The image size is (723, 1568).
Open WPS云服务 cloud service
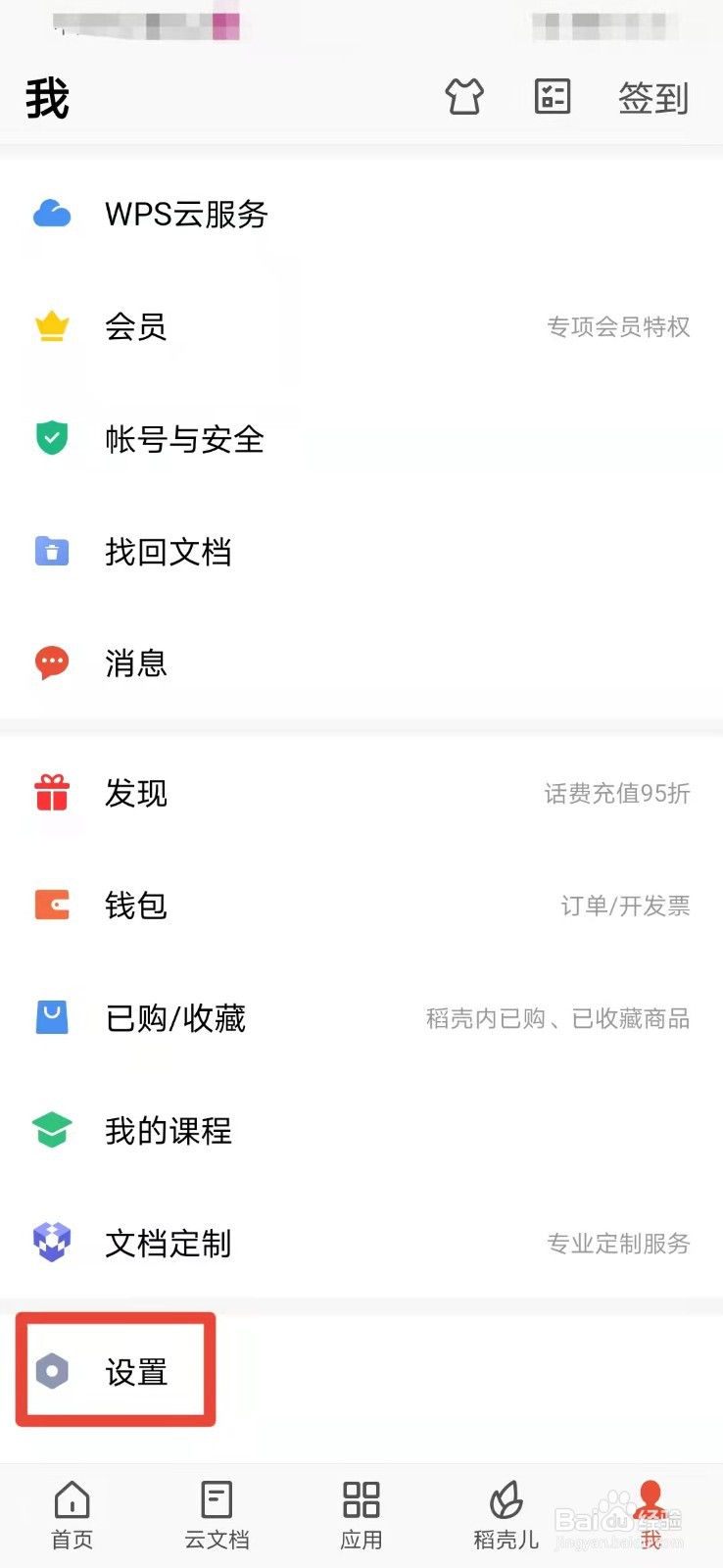point(361,214)
